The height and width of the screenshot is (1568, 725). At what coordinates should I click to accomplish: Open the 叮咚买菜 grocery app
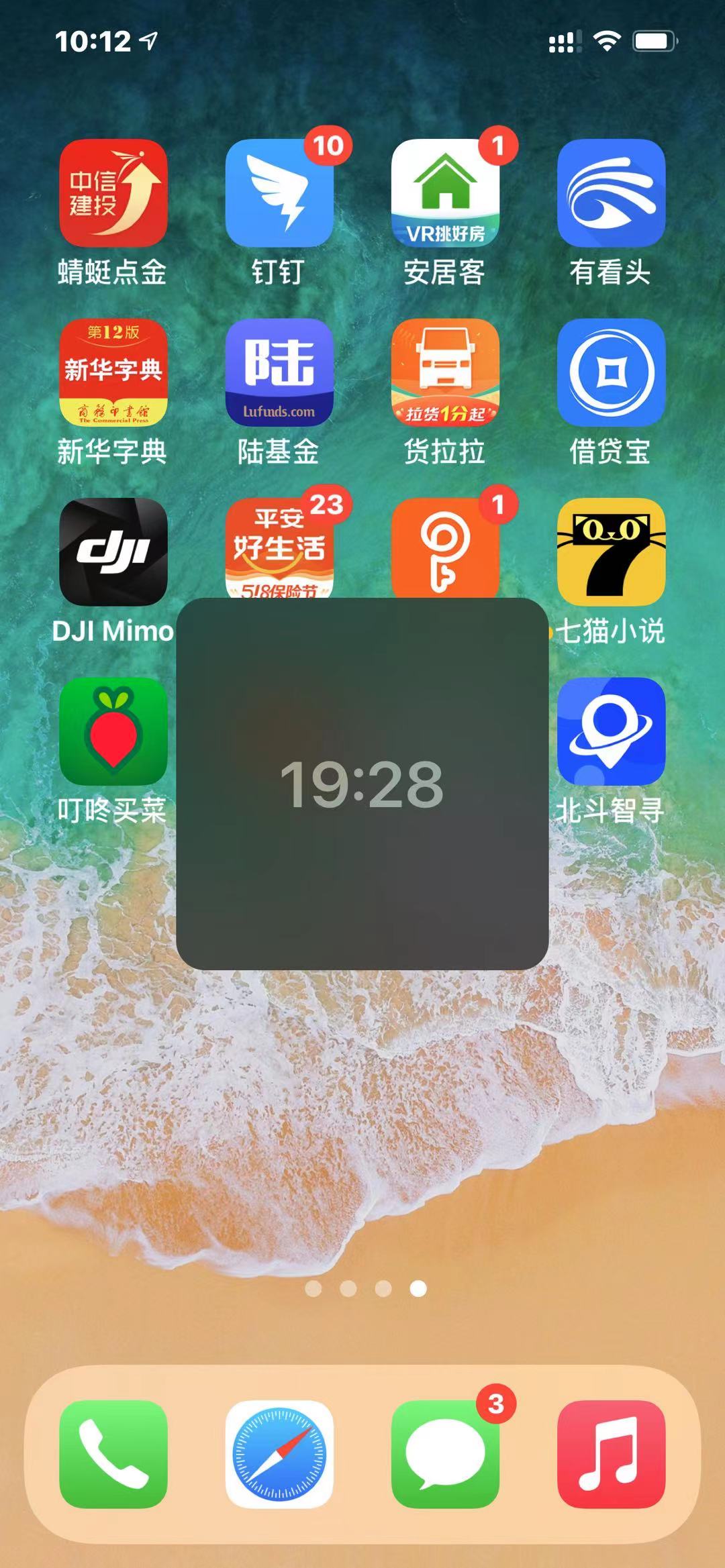coord(113,731)
